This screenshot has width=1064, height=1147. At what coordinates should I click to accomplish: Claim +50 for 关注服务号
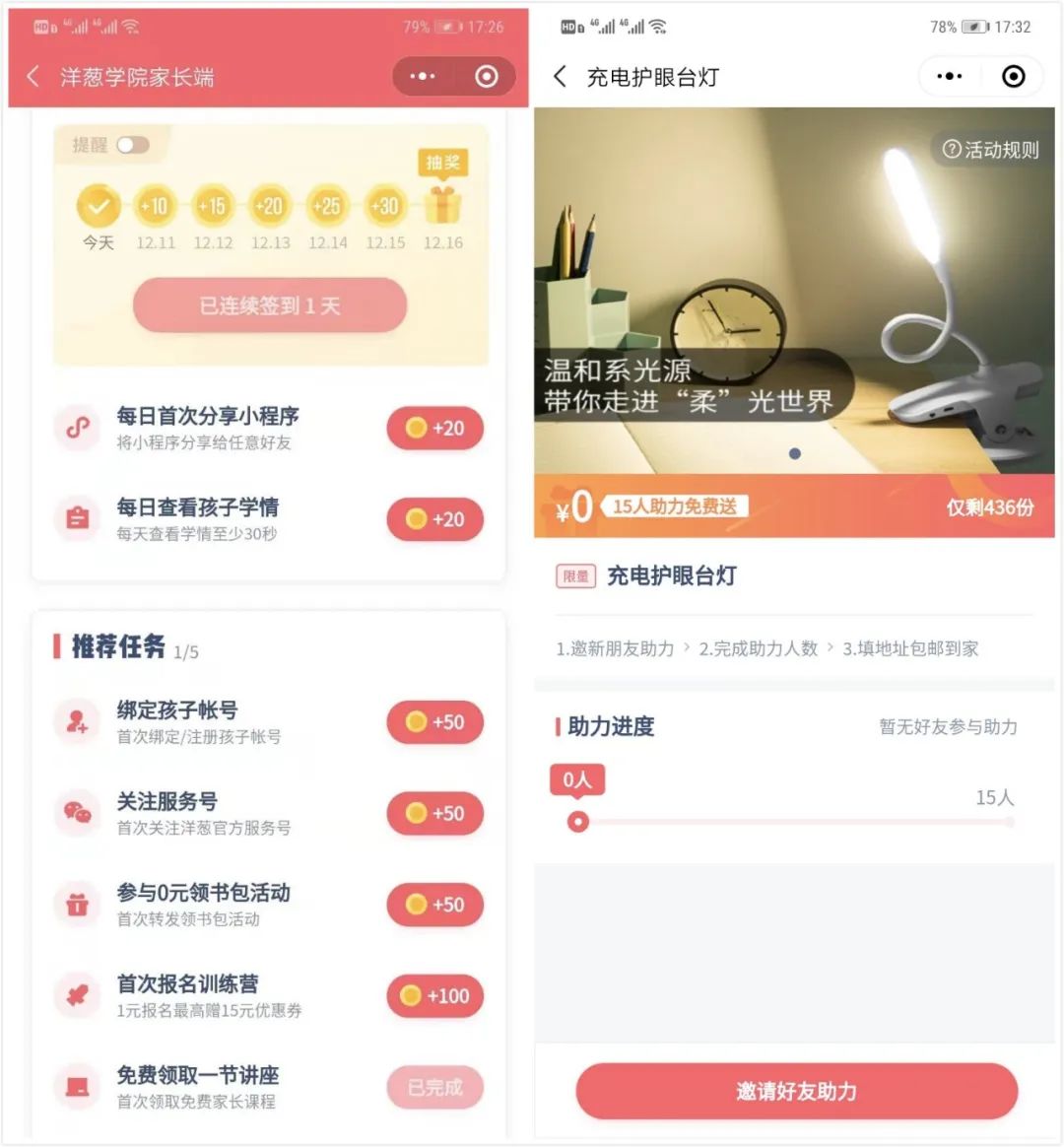[434, 814]
